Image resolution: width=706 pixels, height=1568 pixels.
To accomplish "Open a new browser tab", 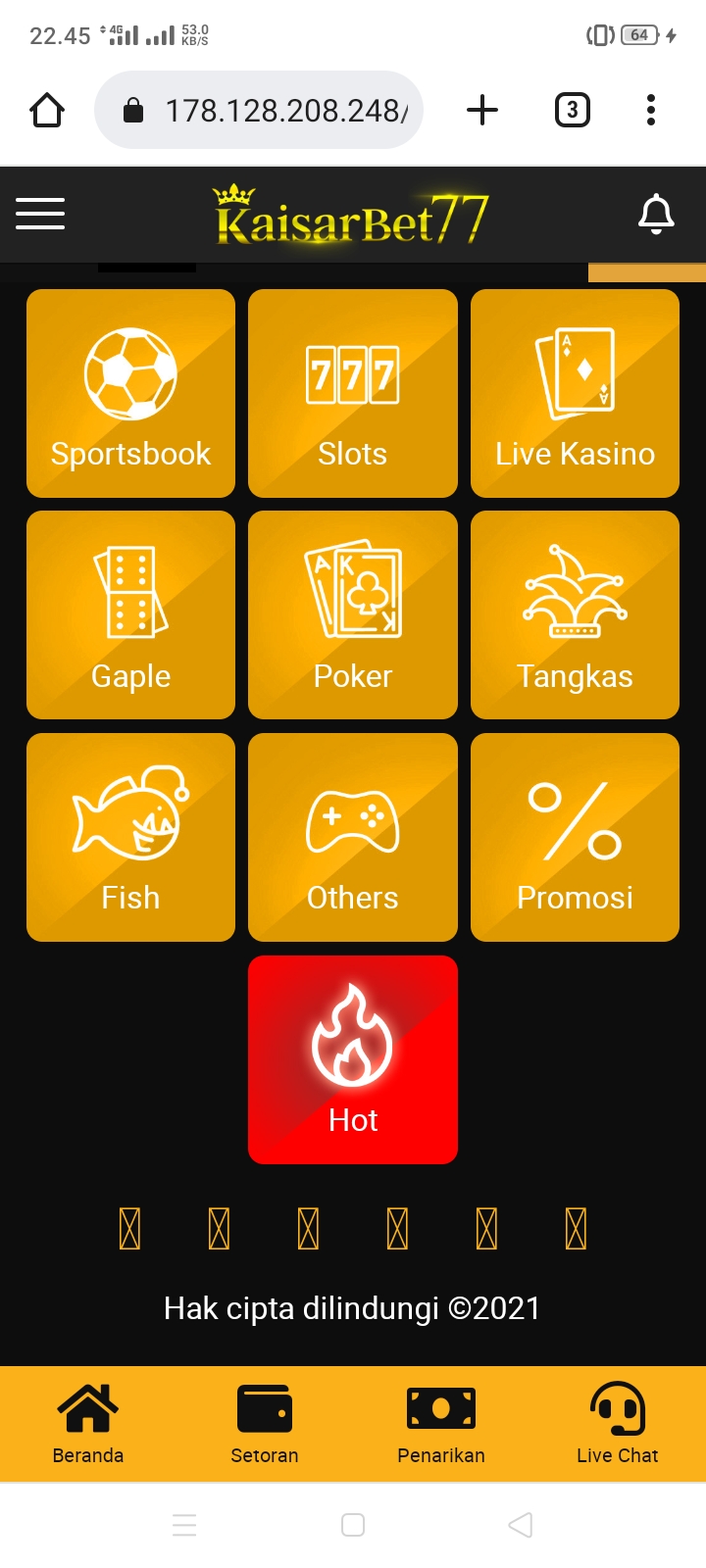I will [x=481, y=110].
